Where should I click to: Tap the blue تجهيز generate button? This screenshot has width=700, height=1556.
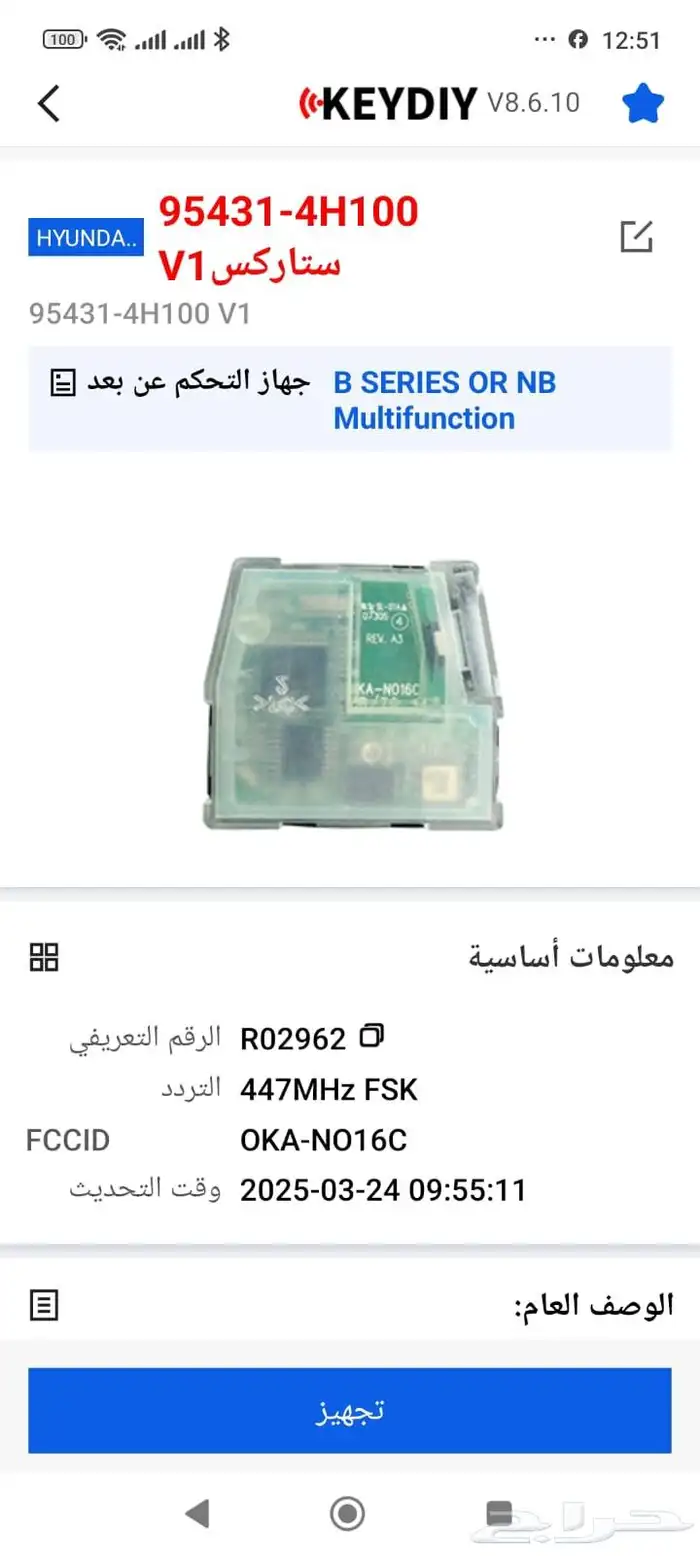[x=349, y=1410]
